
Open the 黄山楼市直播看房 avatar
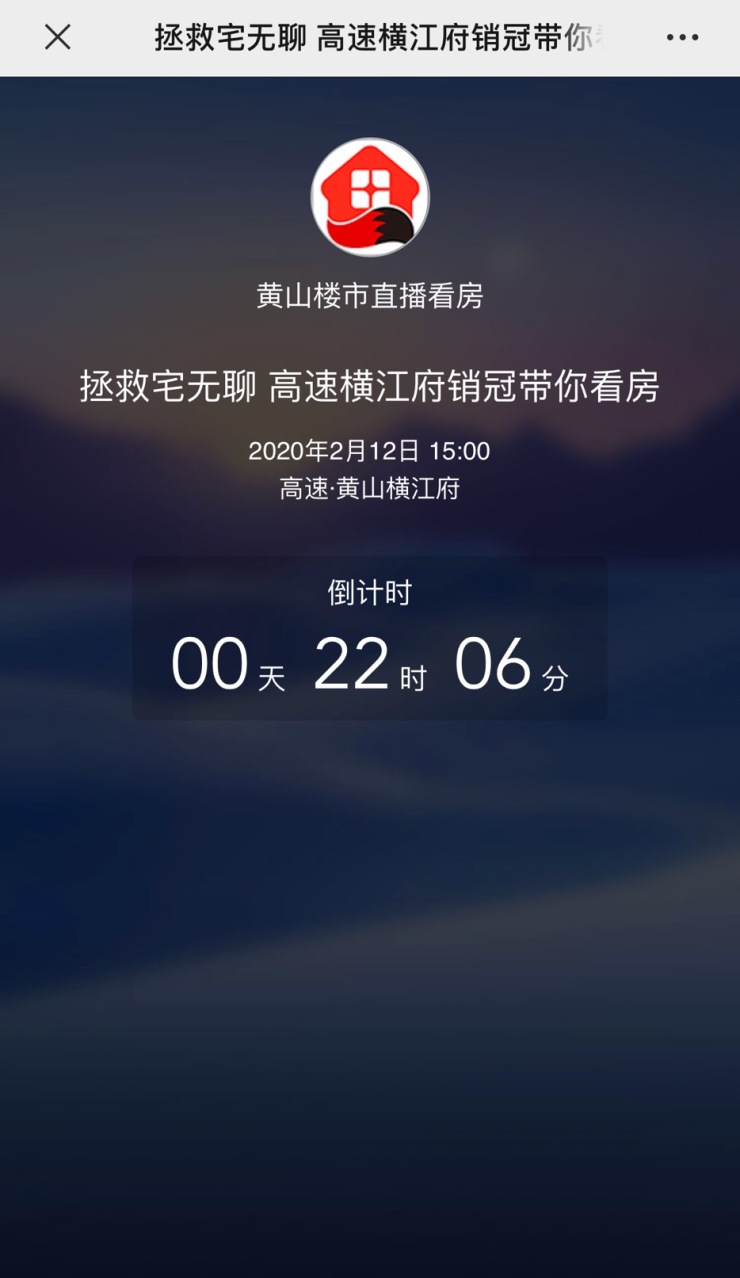pyautogui.click(x=370, y=197)
